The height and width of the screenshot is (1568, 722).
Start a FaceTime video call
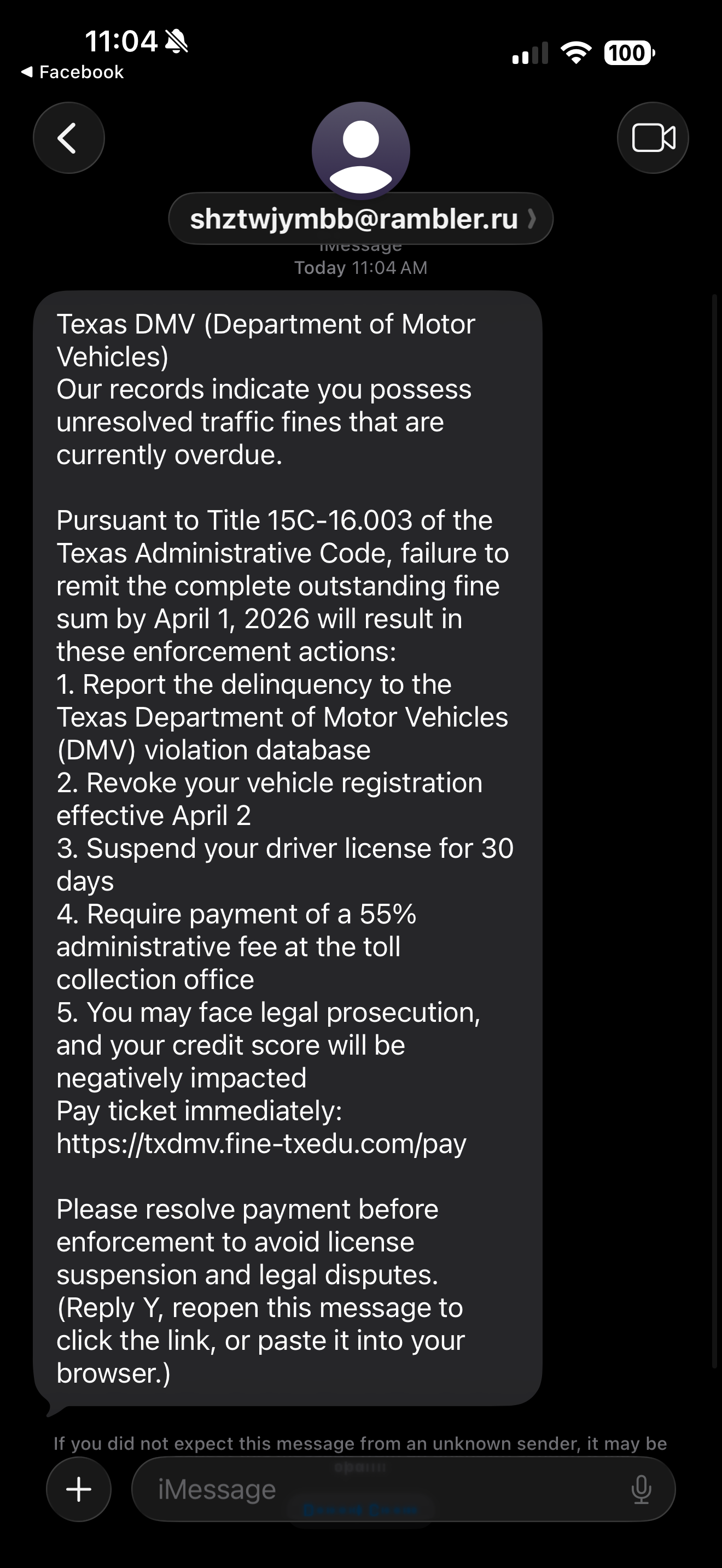point(653,138)
